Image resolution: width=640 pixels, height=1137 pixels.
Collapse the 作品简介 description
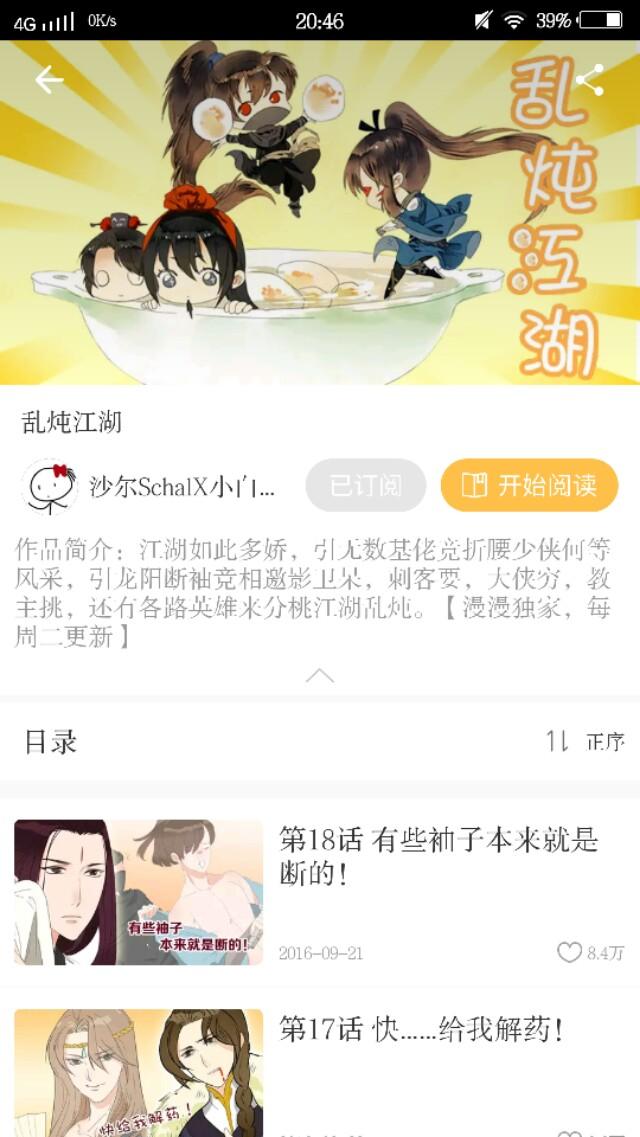tap(320, 675)
